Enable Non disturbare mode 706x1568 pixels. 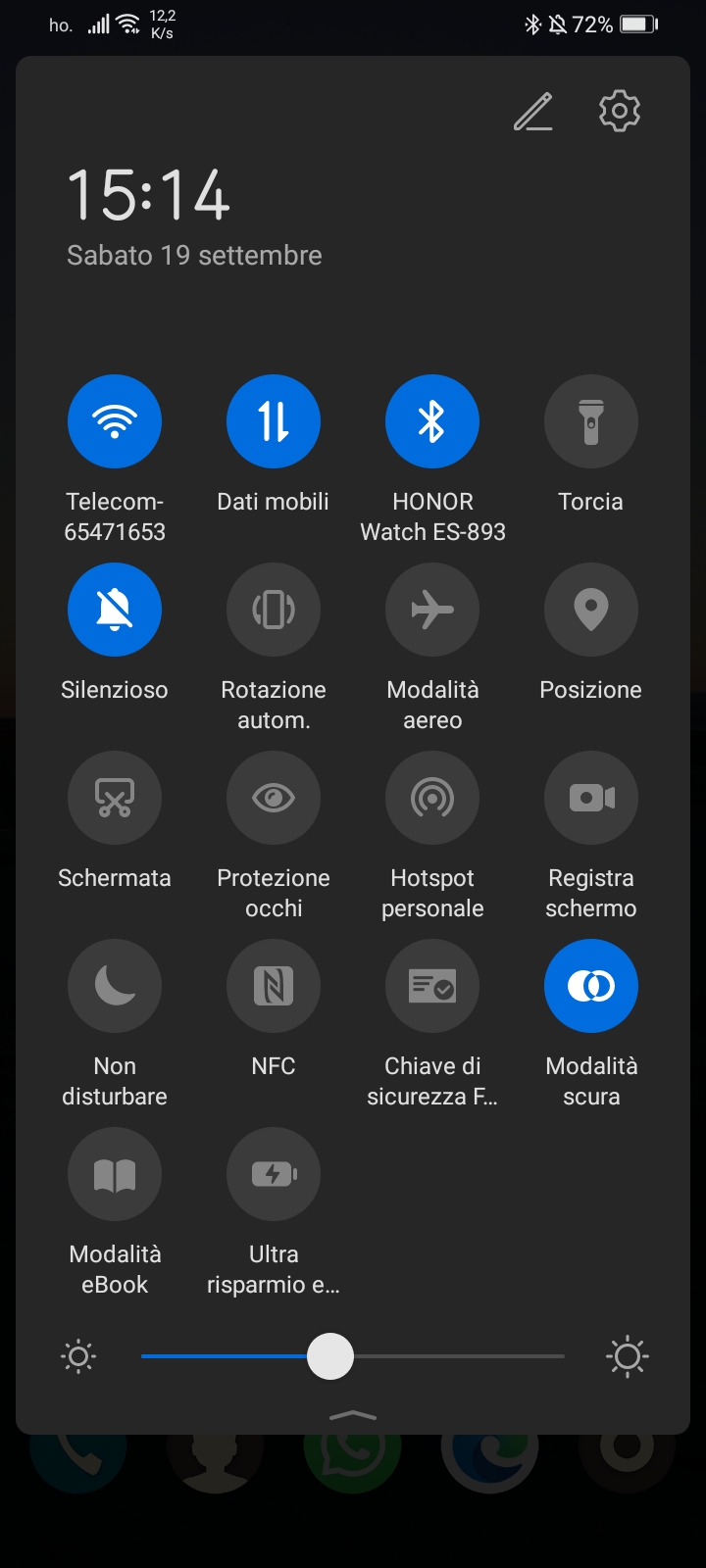point(115,986)
